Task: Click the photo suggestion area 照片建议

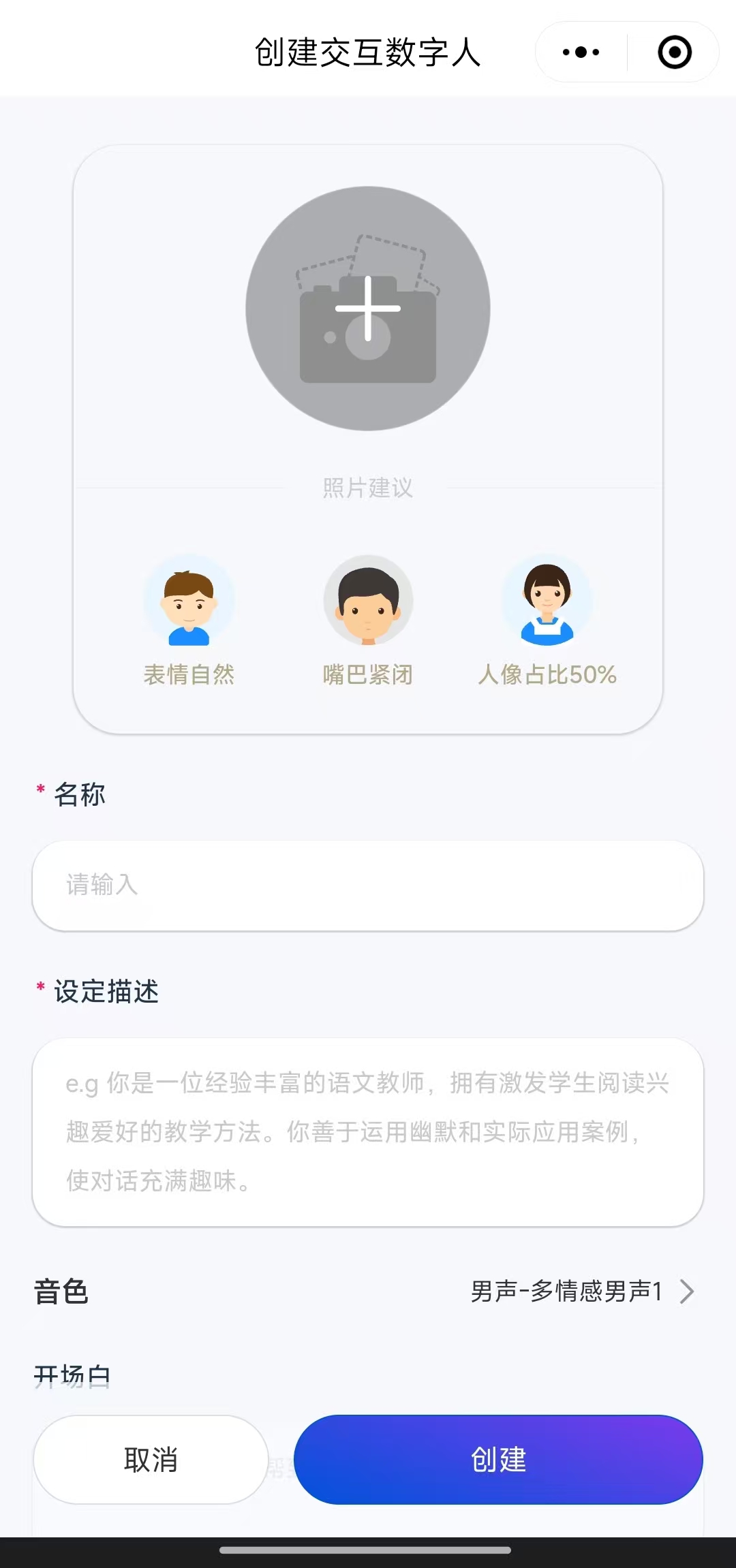Action: [368, 488]
